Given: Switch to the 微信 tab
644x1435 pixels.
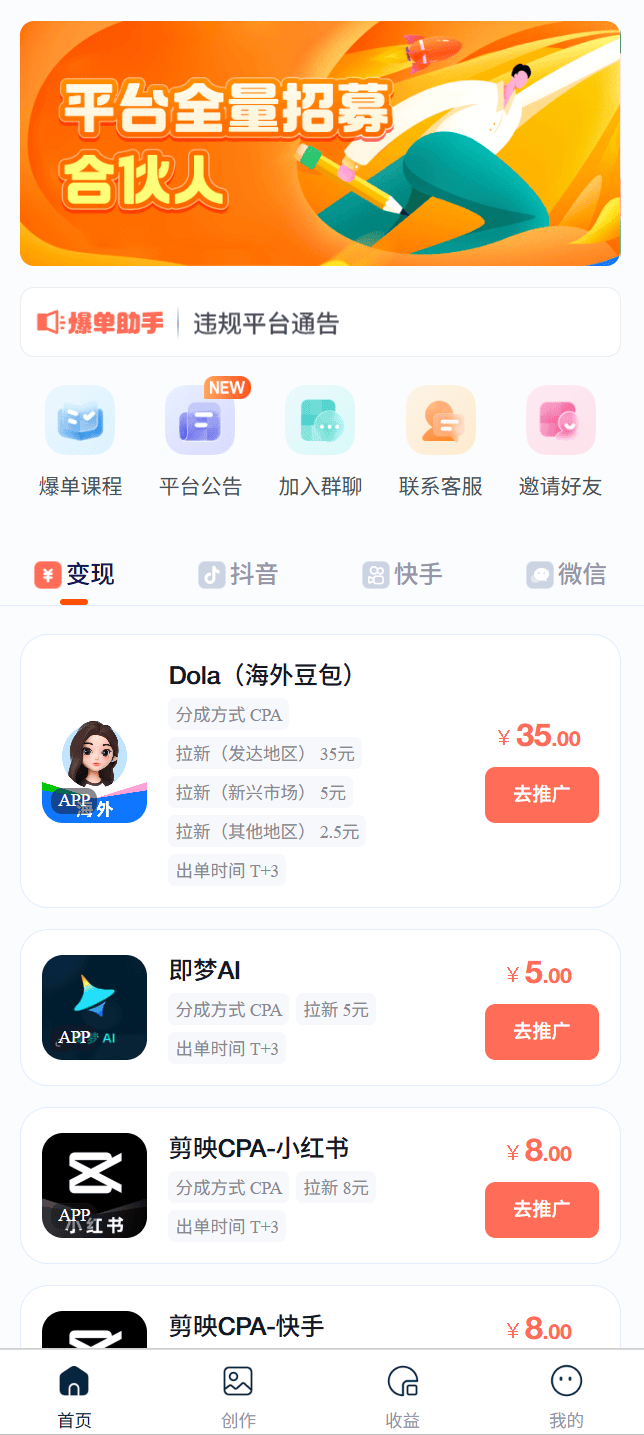Looking at the screenshot, I should pyautogui.click(x=566, y=575).
